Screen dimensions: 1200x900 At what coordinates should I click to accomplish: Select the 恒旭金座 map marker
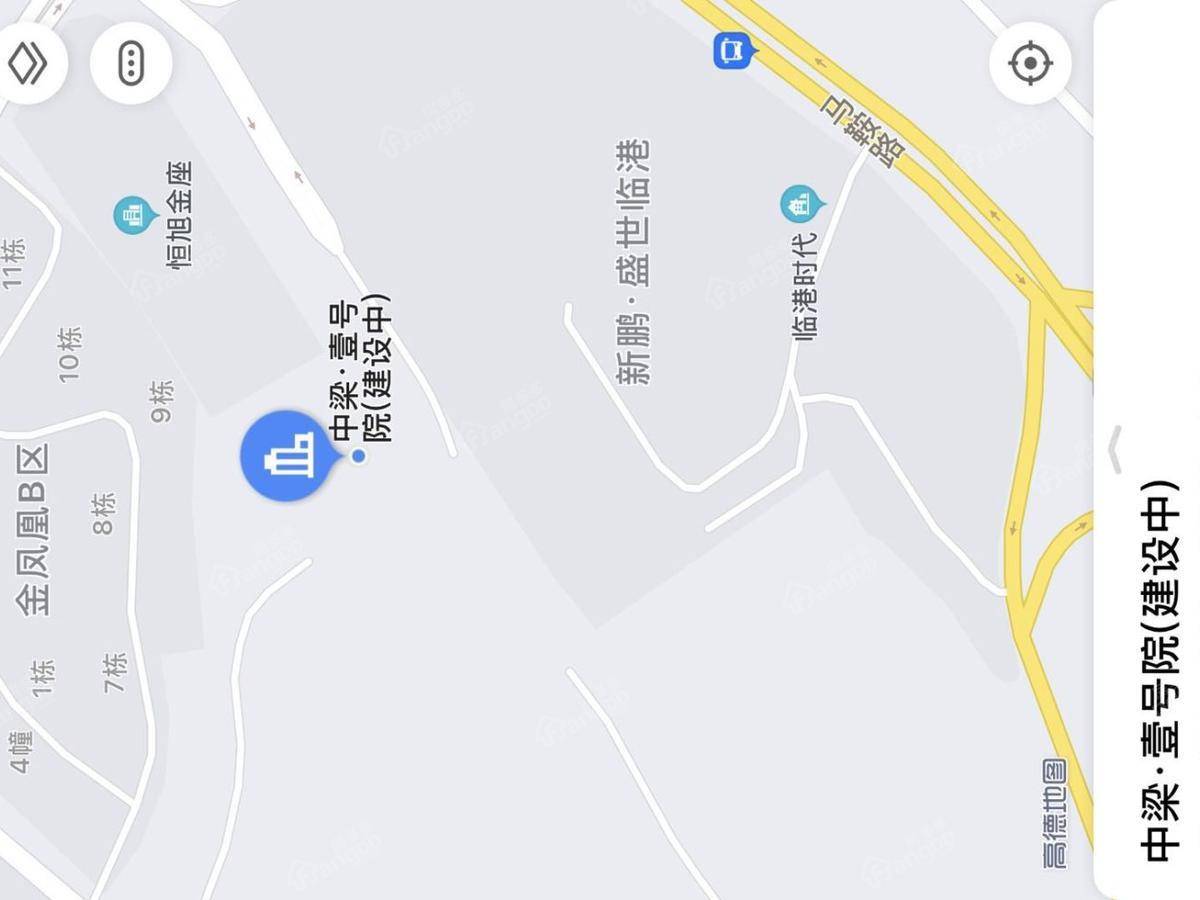132,214
